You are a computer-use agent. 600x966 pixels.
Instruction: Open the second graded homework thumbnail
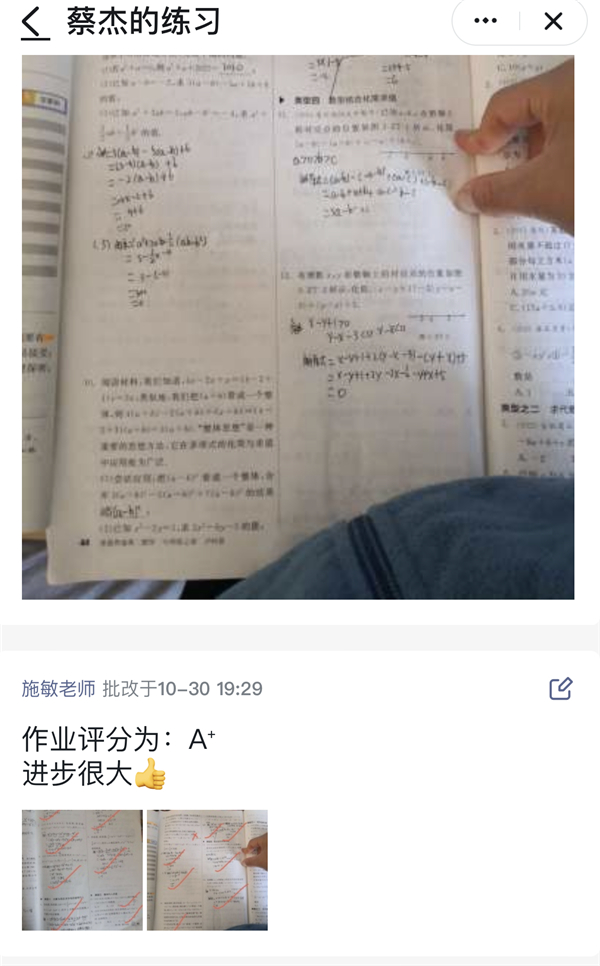tap(207, 870)
